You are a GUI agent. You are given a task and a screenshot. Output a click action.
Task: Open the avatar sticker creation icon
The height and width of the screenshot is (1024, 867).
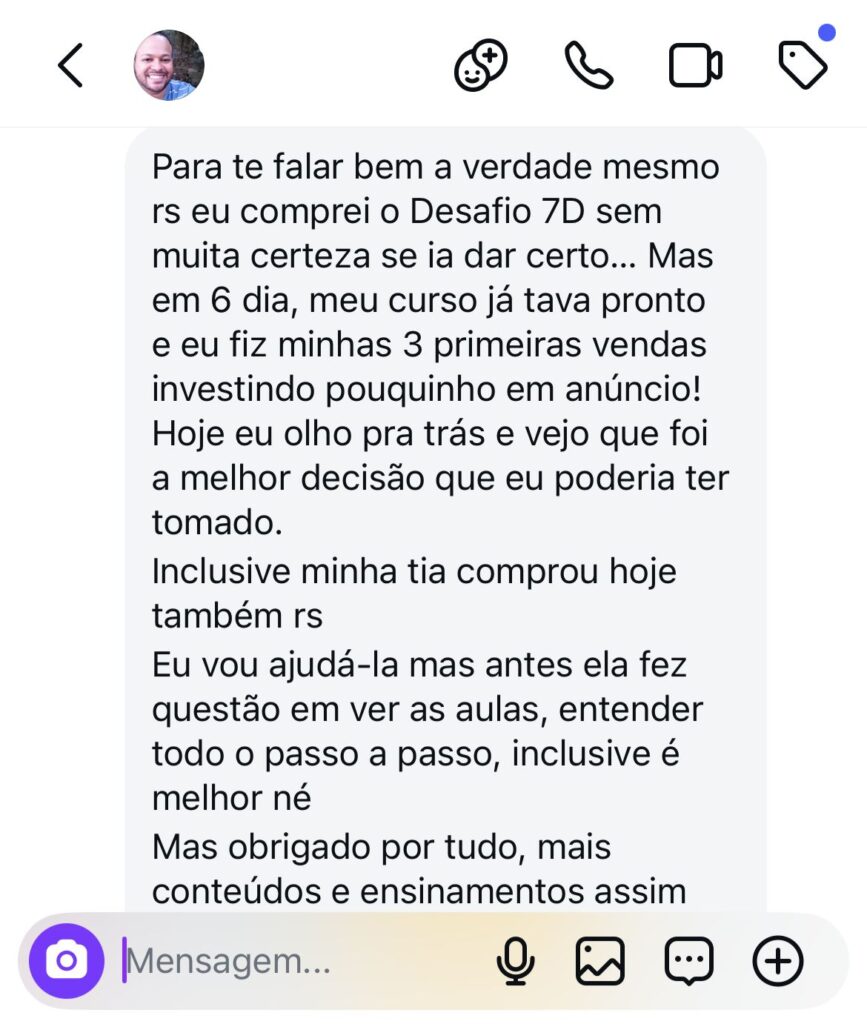coord(481,66)
